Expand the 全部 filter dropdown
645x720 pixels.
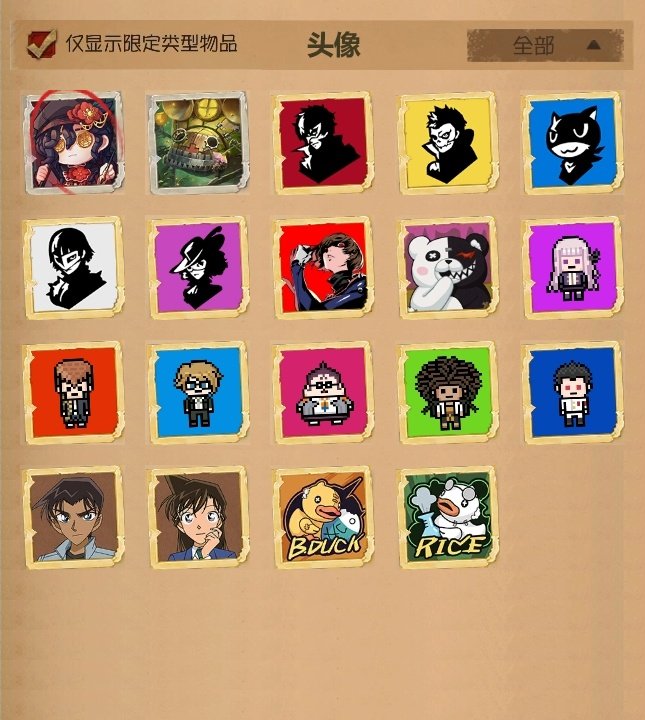click(545, 45)
